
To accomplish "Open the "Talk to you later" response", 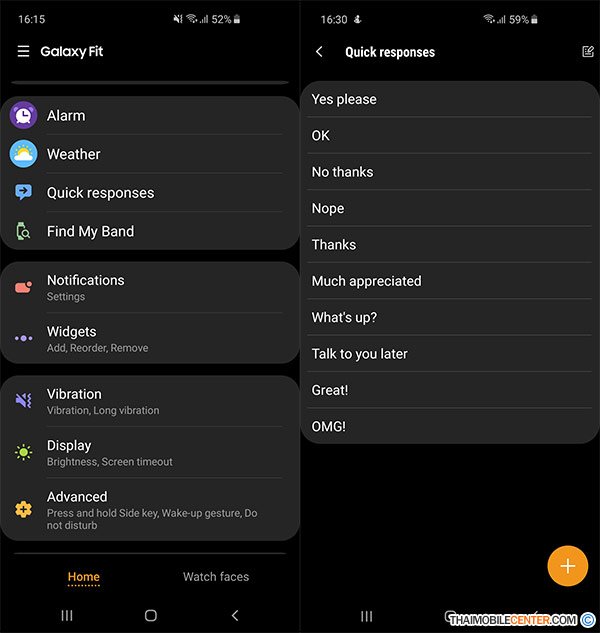I will click(448, 354).
